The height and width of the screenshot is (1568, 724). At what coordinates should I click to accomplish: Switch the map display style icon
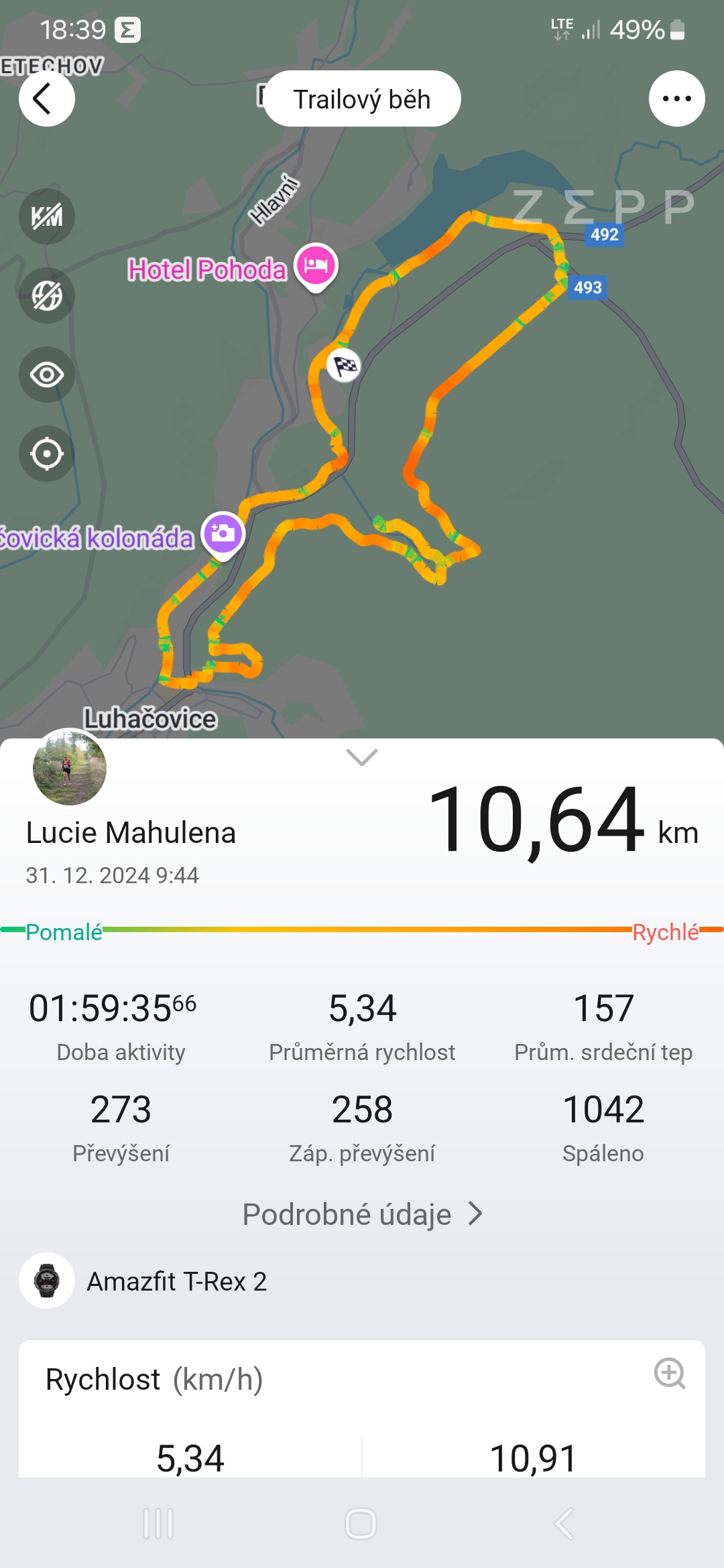coord(46,296)
